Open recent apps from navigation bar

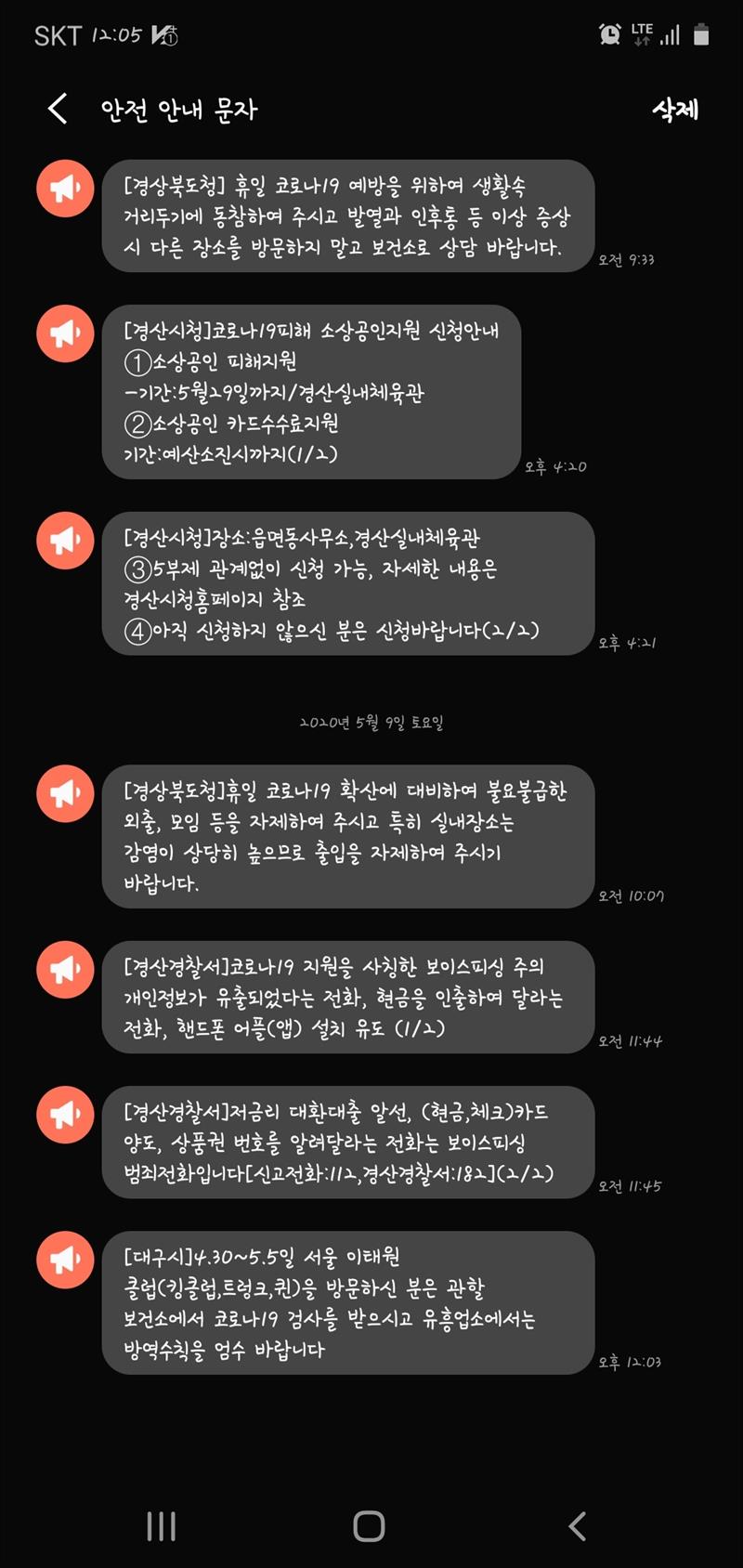[162, 1525]
